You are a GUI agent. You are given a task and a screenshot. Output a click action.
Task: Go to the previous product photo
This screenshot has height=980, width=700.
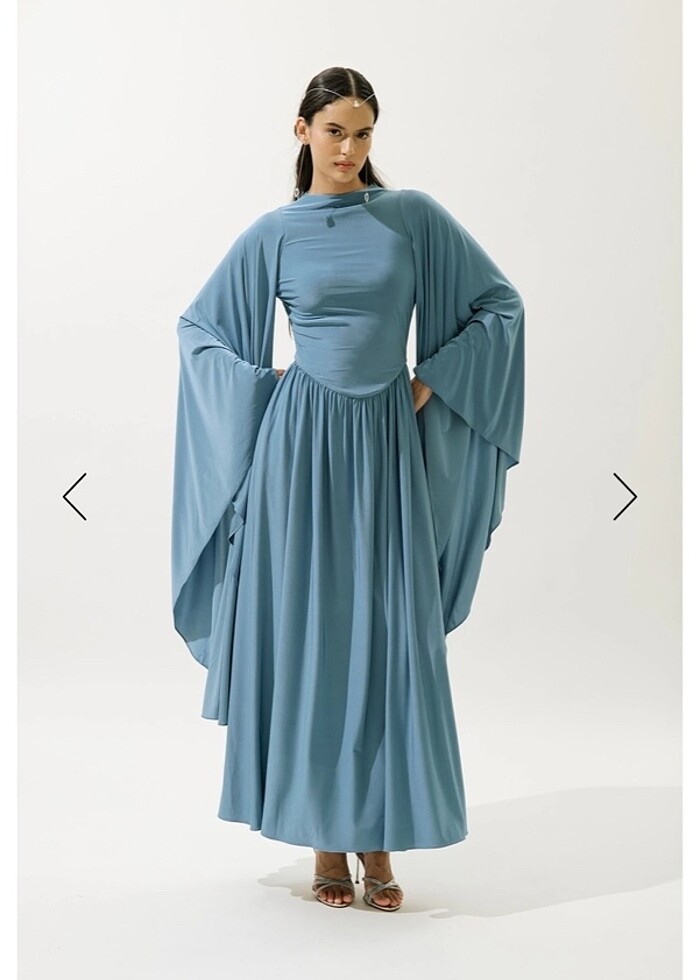(75, 496)
